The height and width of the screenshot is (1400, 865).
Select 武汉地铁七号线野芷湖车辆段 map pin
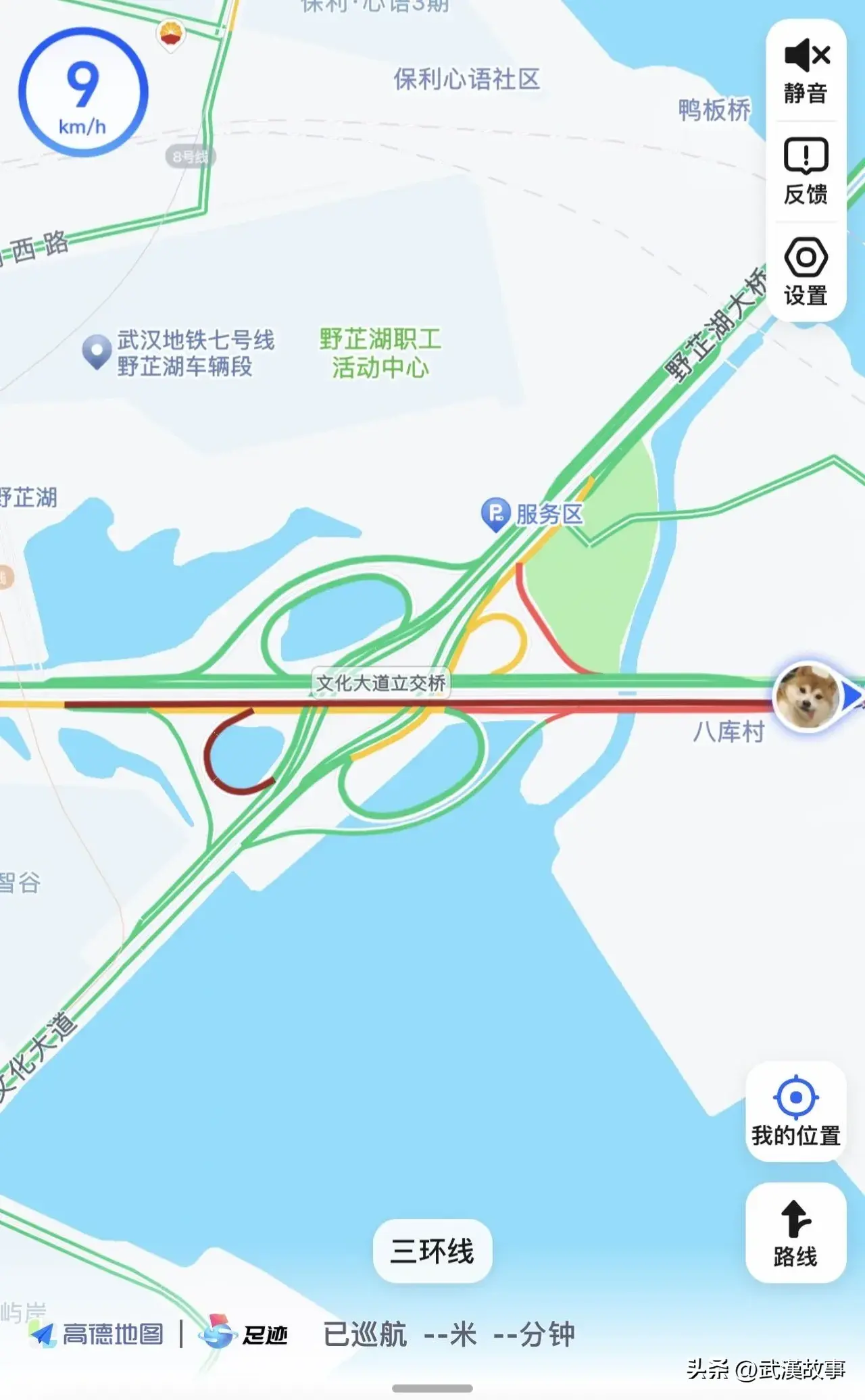coord(97,351)
